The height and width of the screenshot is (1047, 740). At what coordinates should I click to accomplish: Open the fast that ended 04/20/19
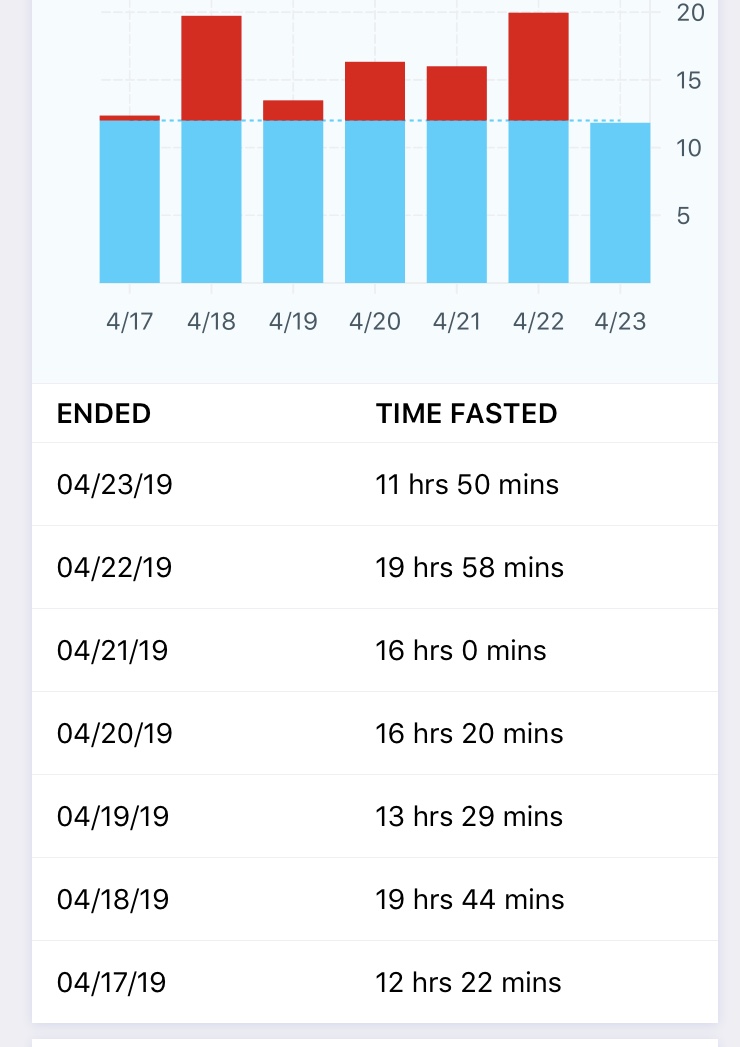pos(374,734)
